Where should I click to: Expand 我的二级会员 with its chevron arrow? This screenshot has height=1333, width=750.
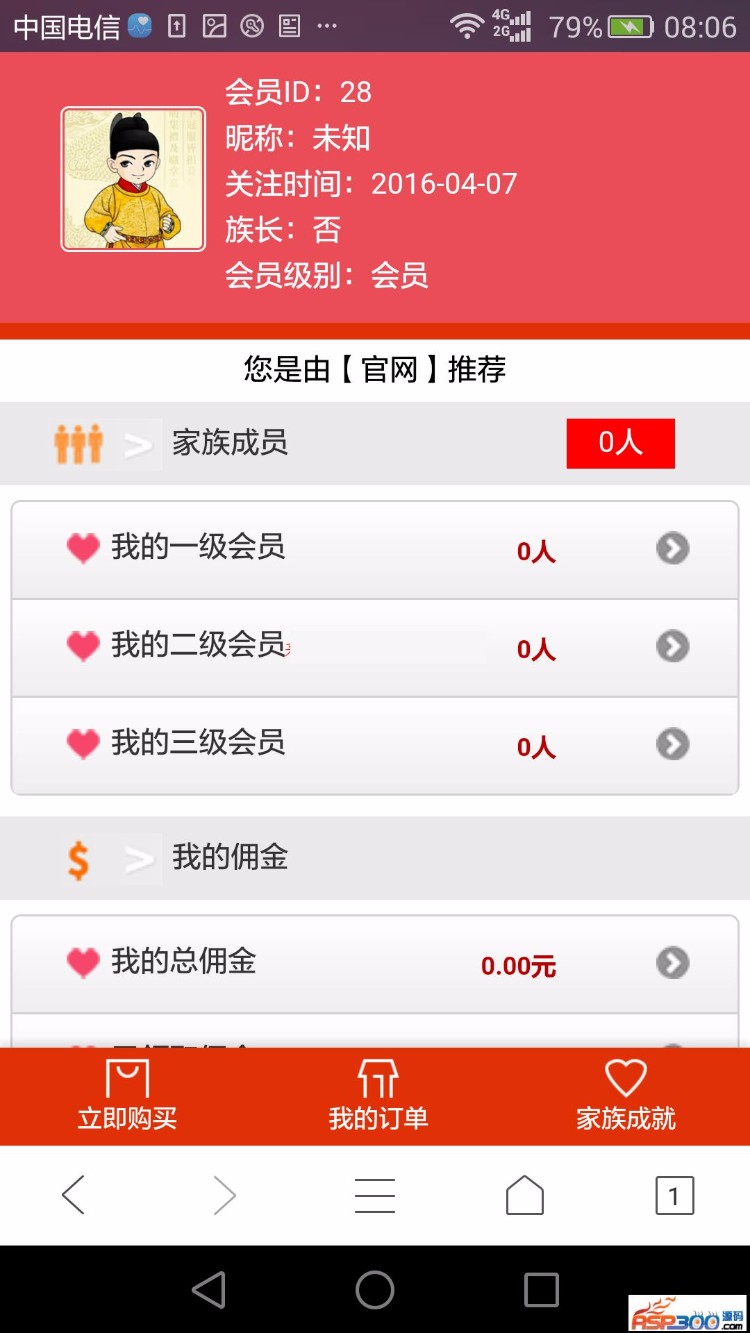tap(672, 646)
